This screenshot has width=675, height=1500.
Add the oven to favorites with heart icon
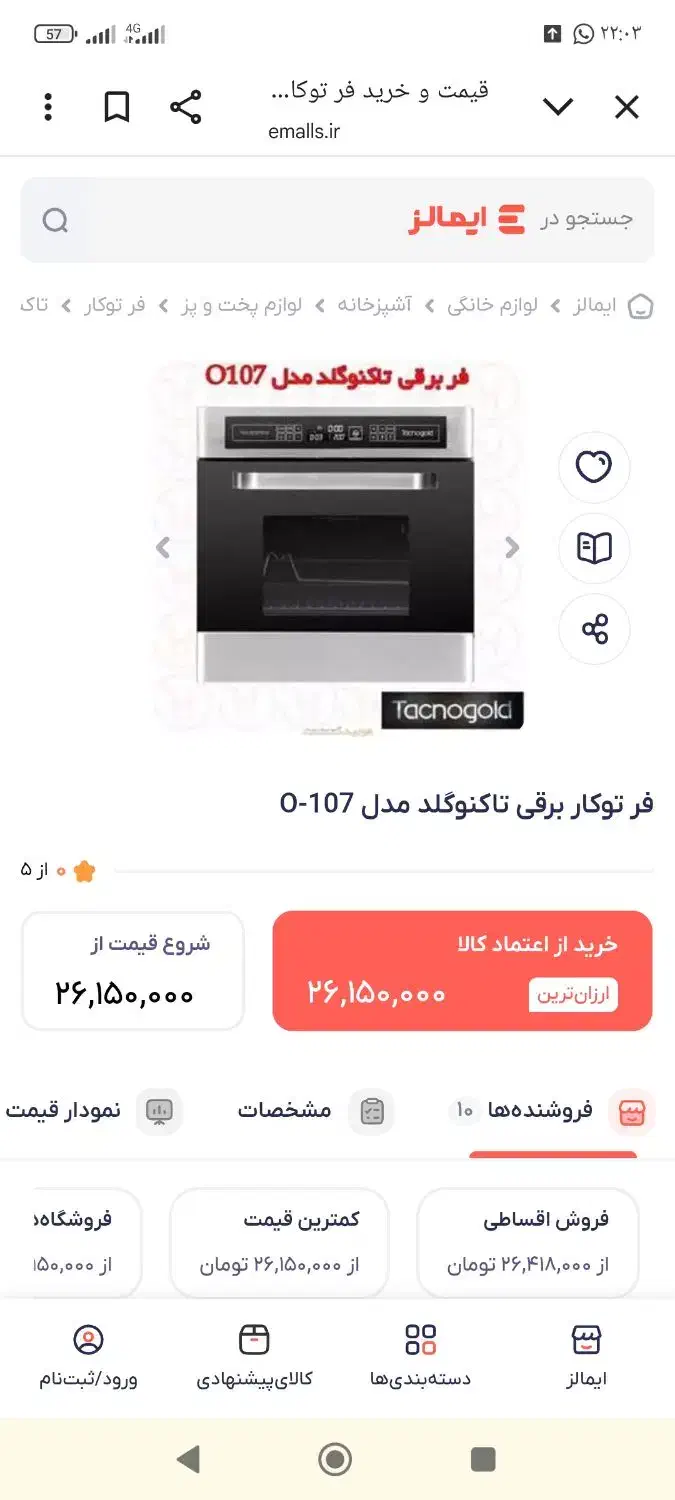594,466
